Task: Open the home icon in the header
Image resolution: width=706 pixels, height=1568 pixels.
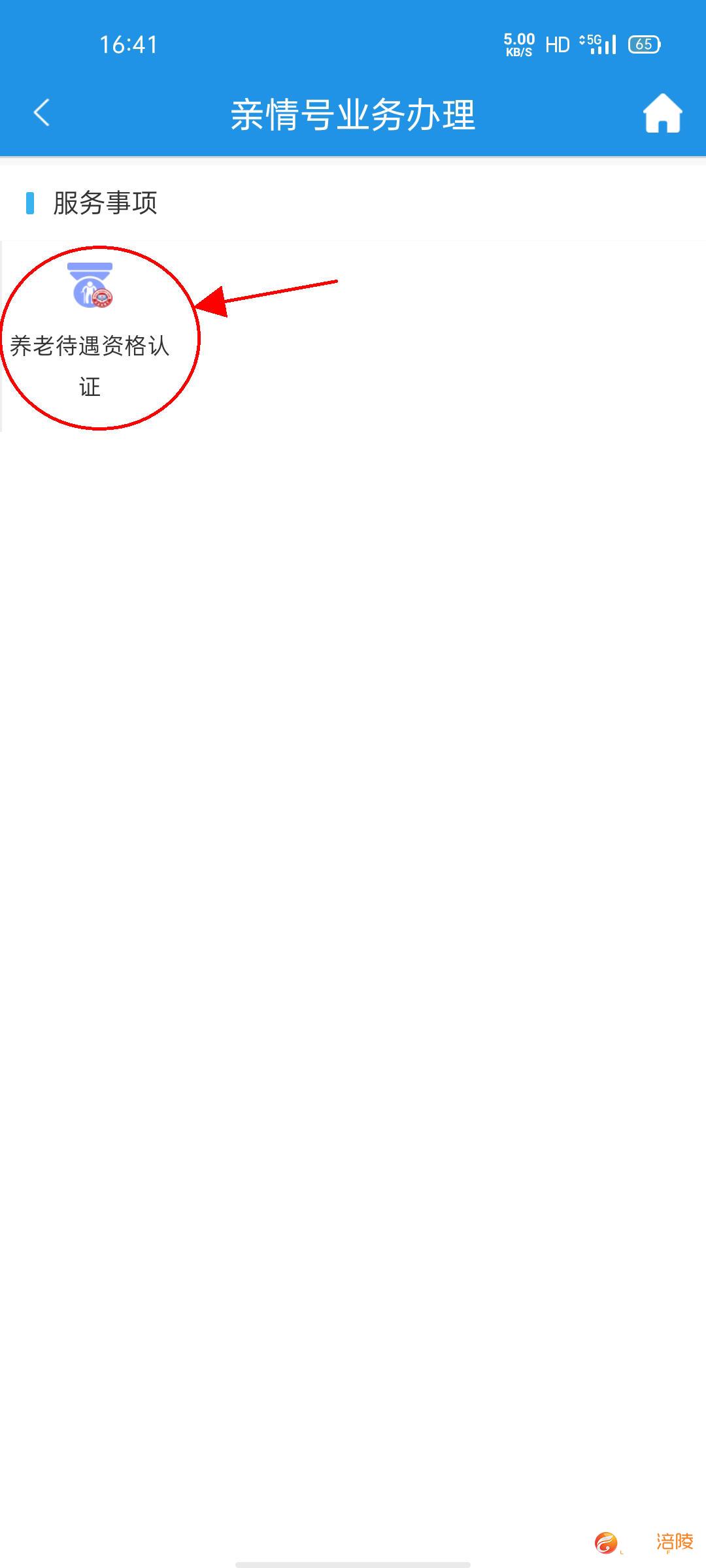Action: click(662, 113)
